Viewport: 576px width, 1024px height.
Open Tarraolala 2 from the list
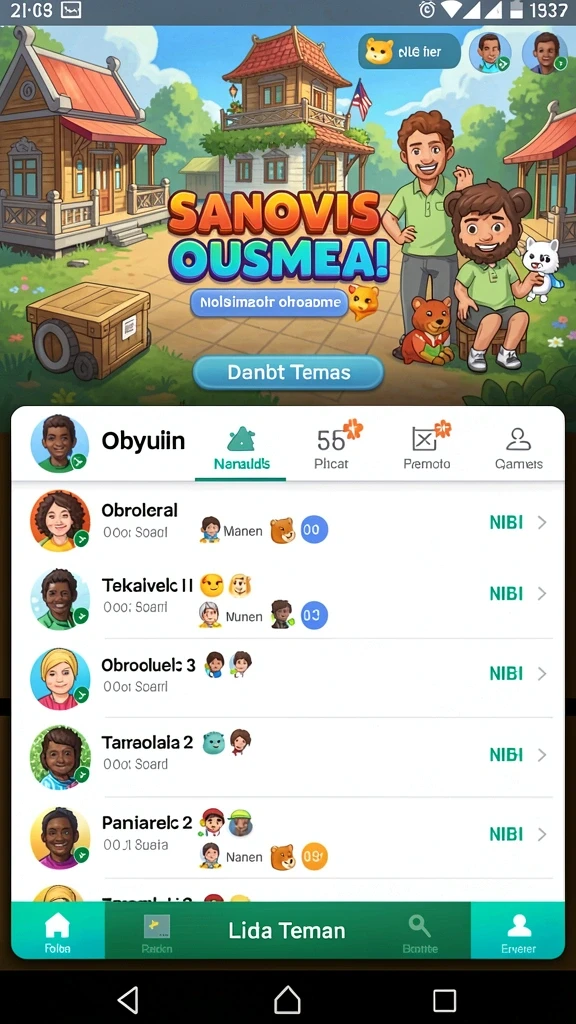[x=288, y=756]
